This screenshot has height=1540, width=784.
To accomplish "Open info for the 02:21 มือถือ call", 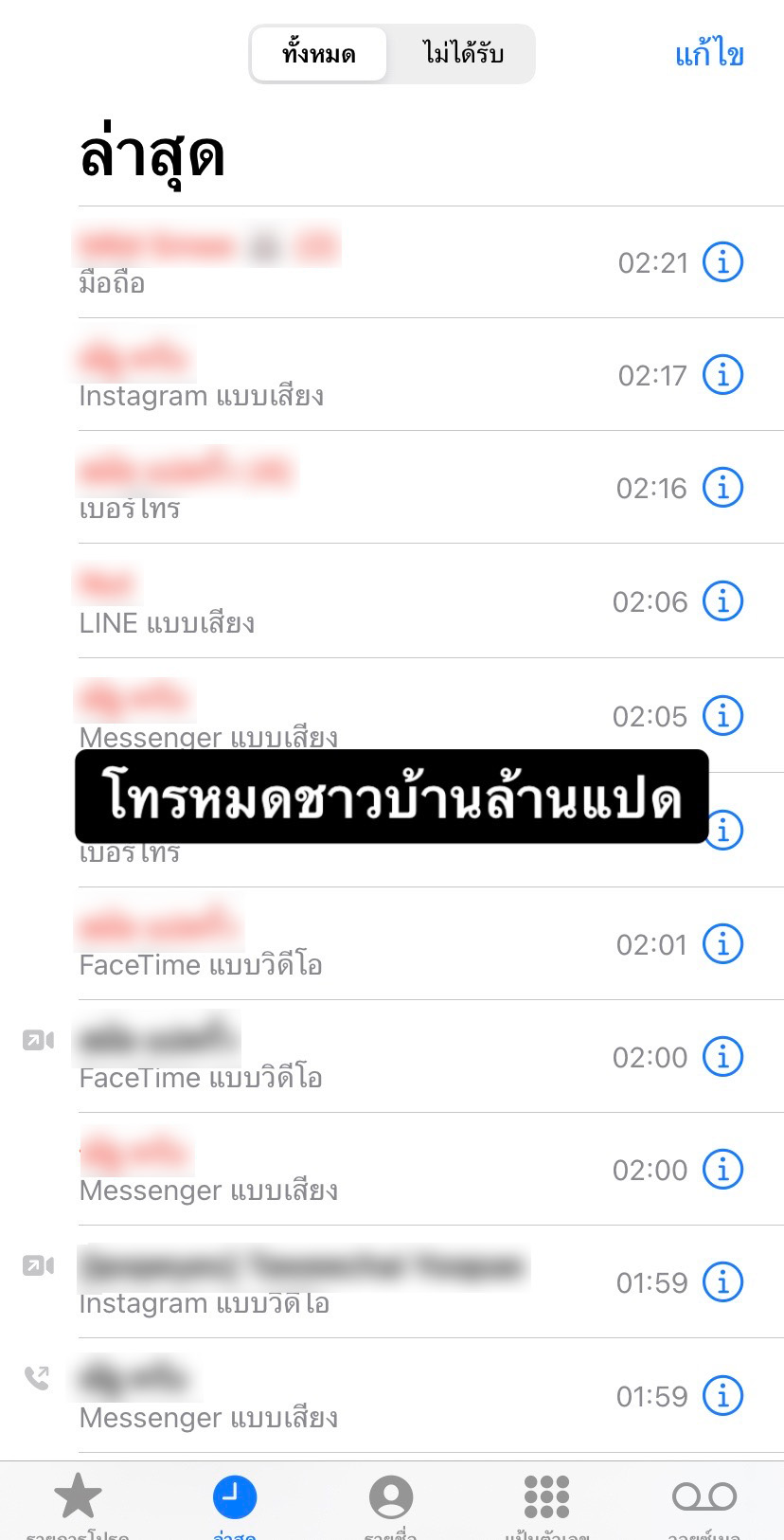I will pos(722,262).
